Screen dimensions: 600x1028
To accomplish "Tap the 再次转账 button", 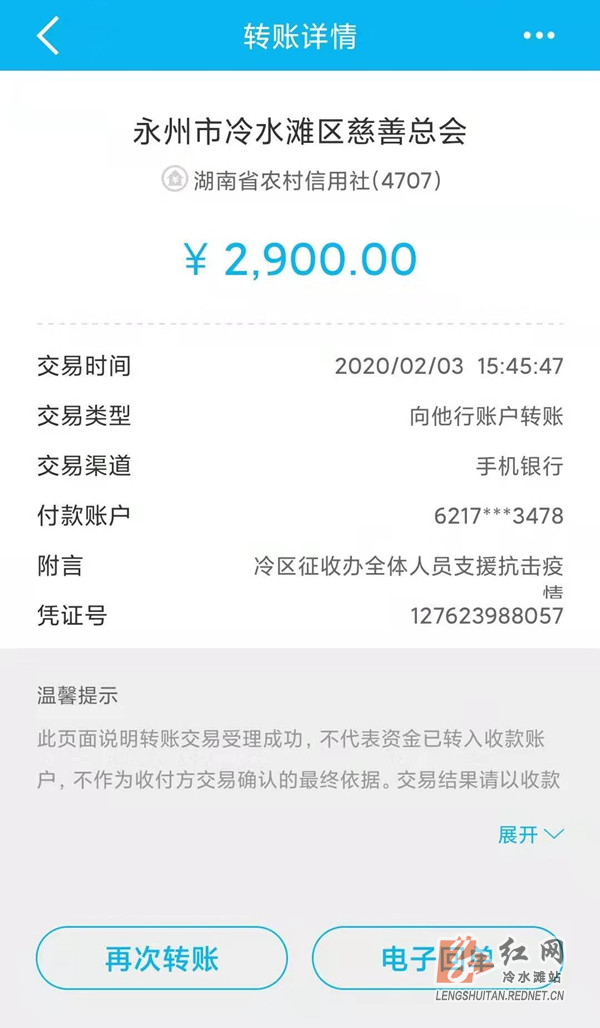I will 162,958.
